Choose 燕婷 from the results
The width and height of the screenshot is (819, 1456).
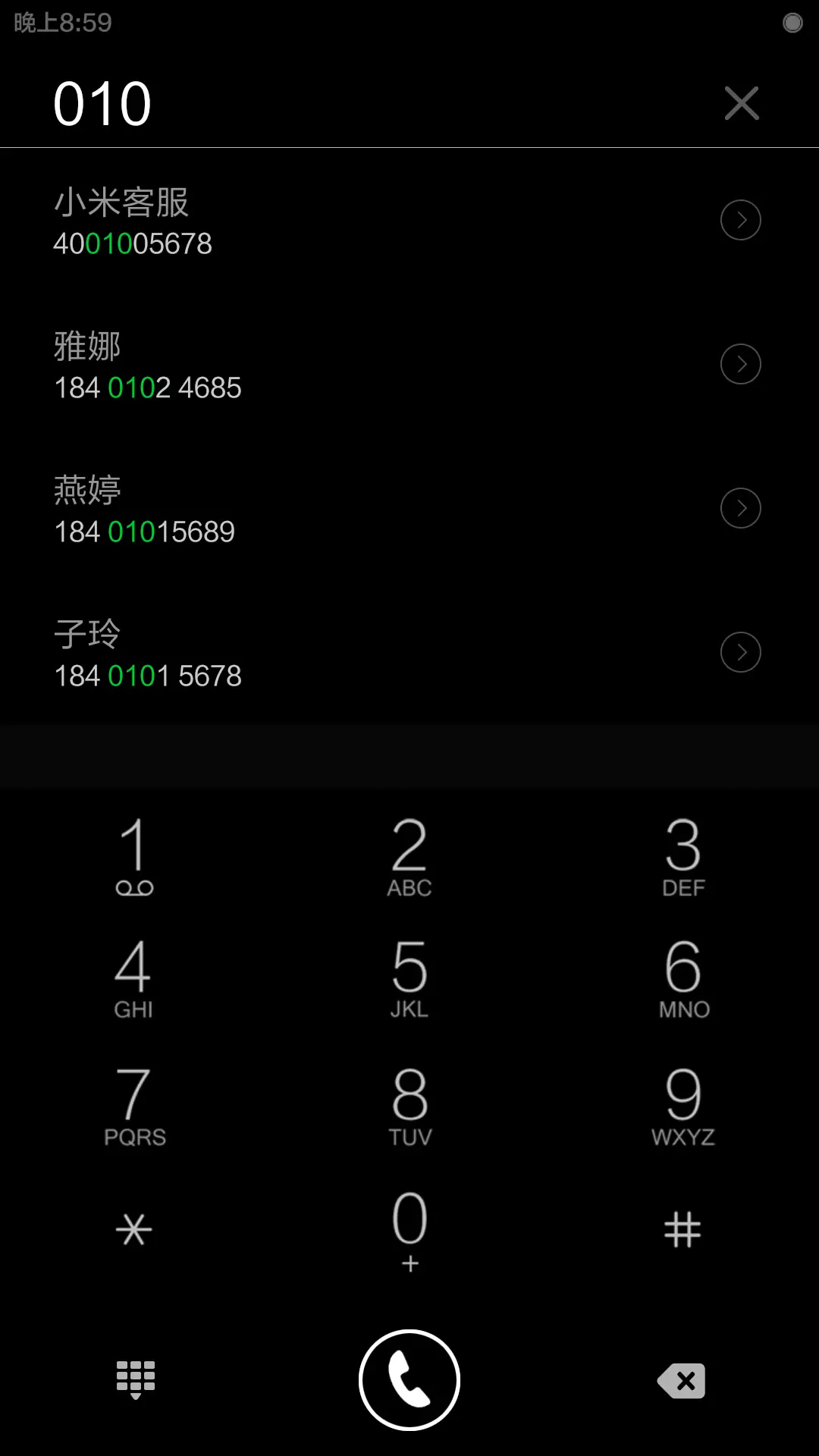(303, 508)
